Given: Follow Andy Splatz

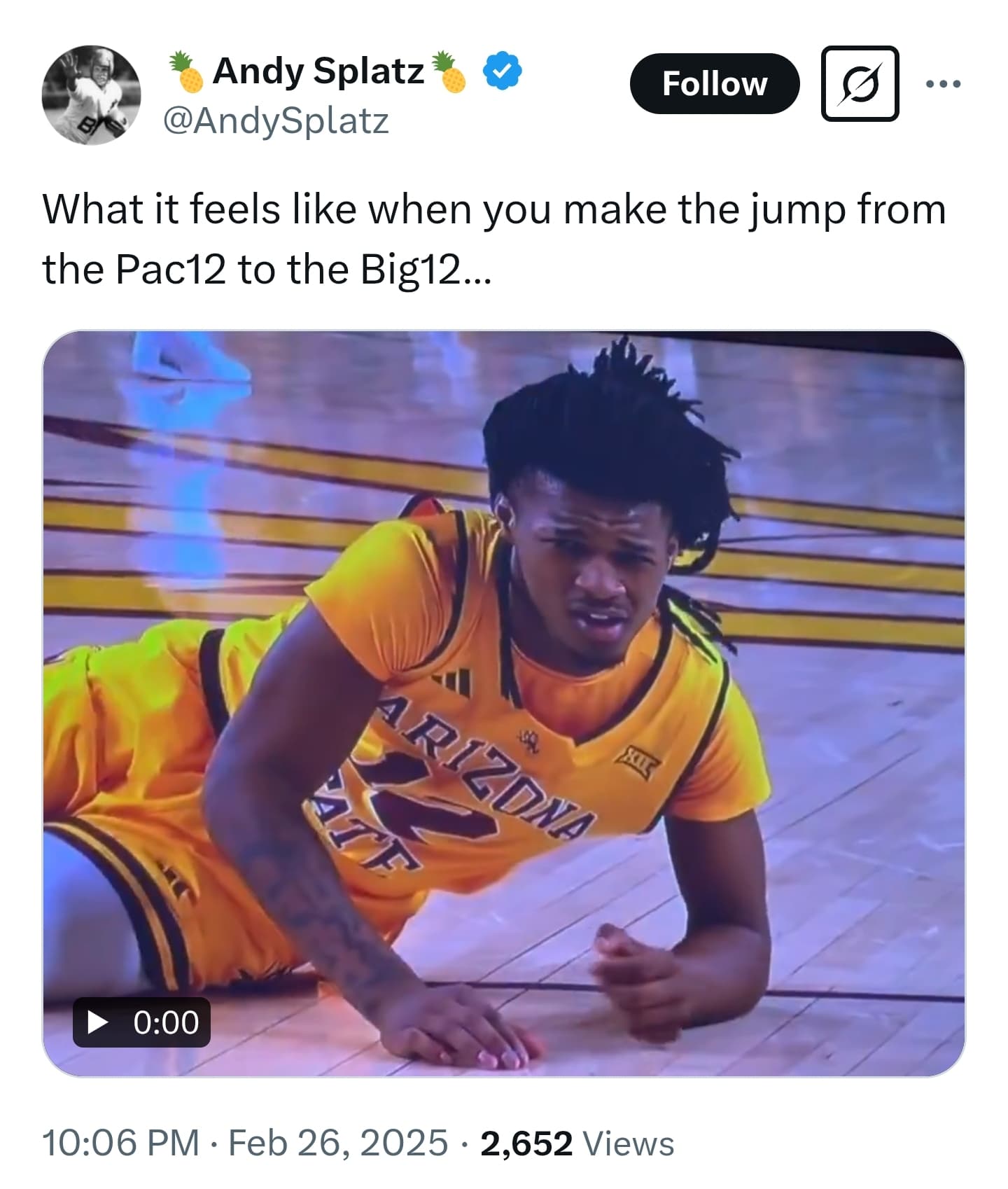Looking at the screenshot, I should [714, 84].
